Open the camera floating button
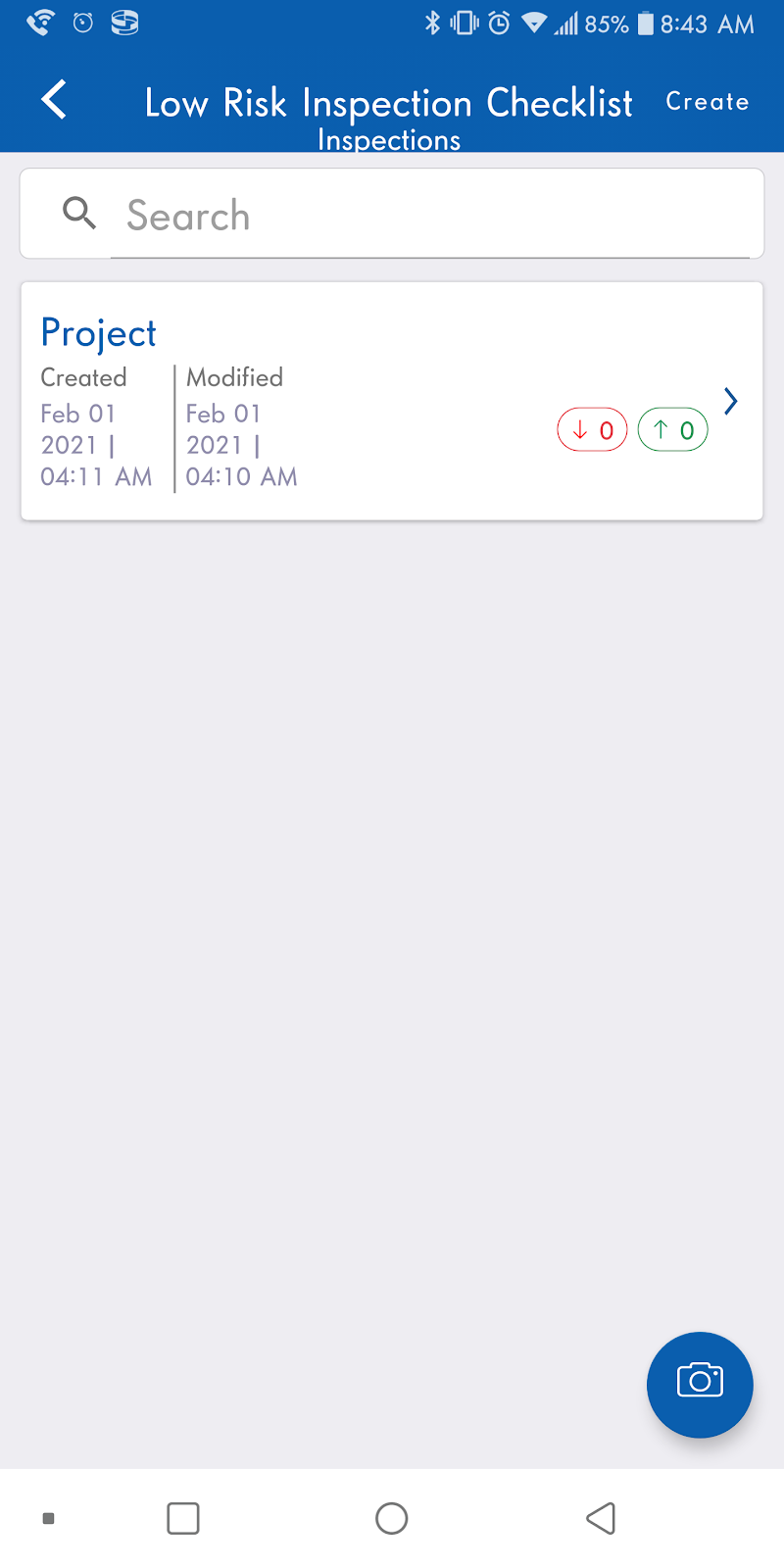784x1568 pixels. pyautogui.click(x=700, y=1384)
